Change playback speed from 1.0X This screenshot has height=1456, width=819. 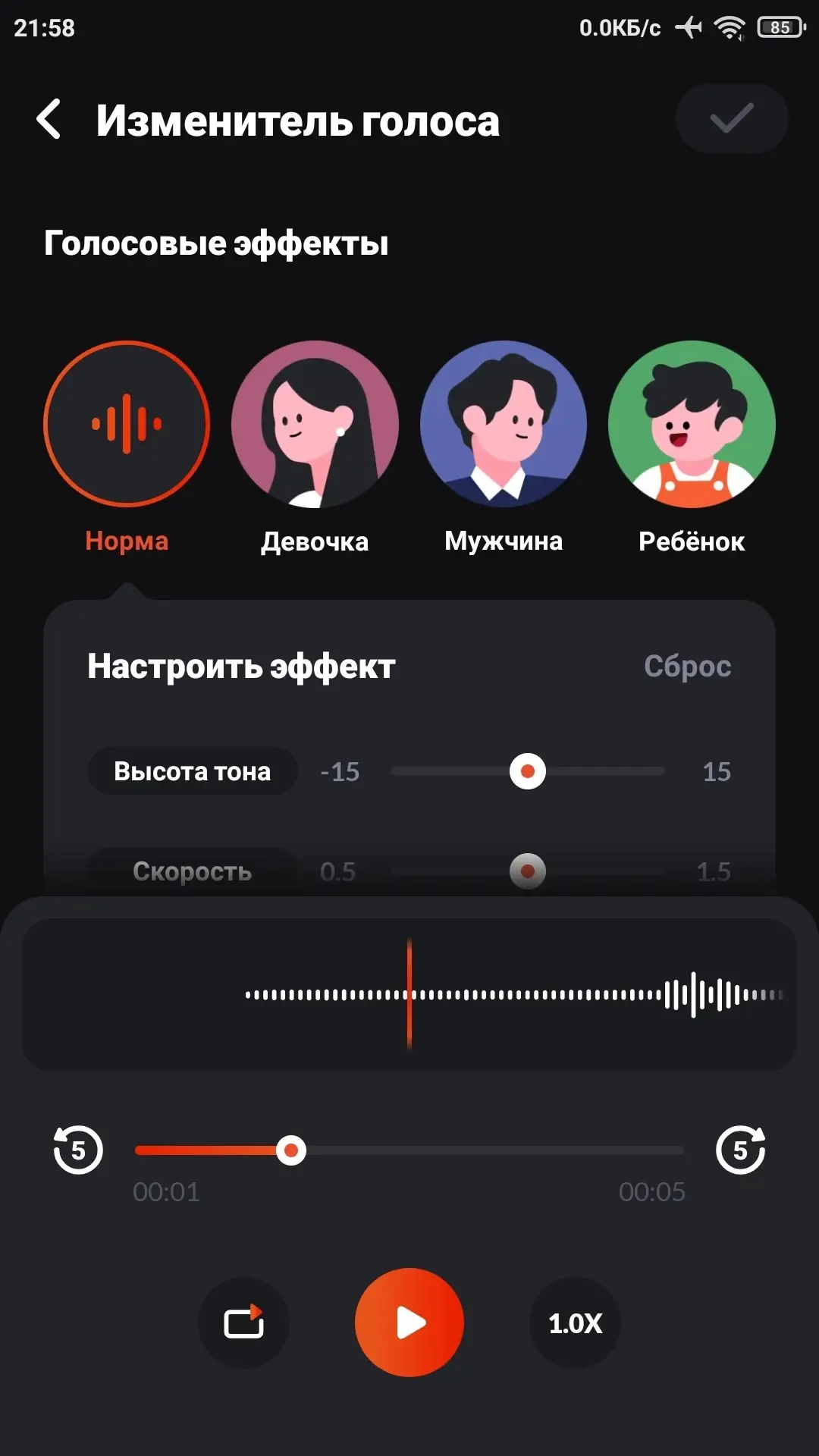pos(575,1323)
